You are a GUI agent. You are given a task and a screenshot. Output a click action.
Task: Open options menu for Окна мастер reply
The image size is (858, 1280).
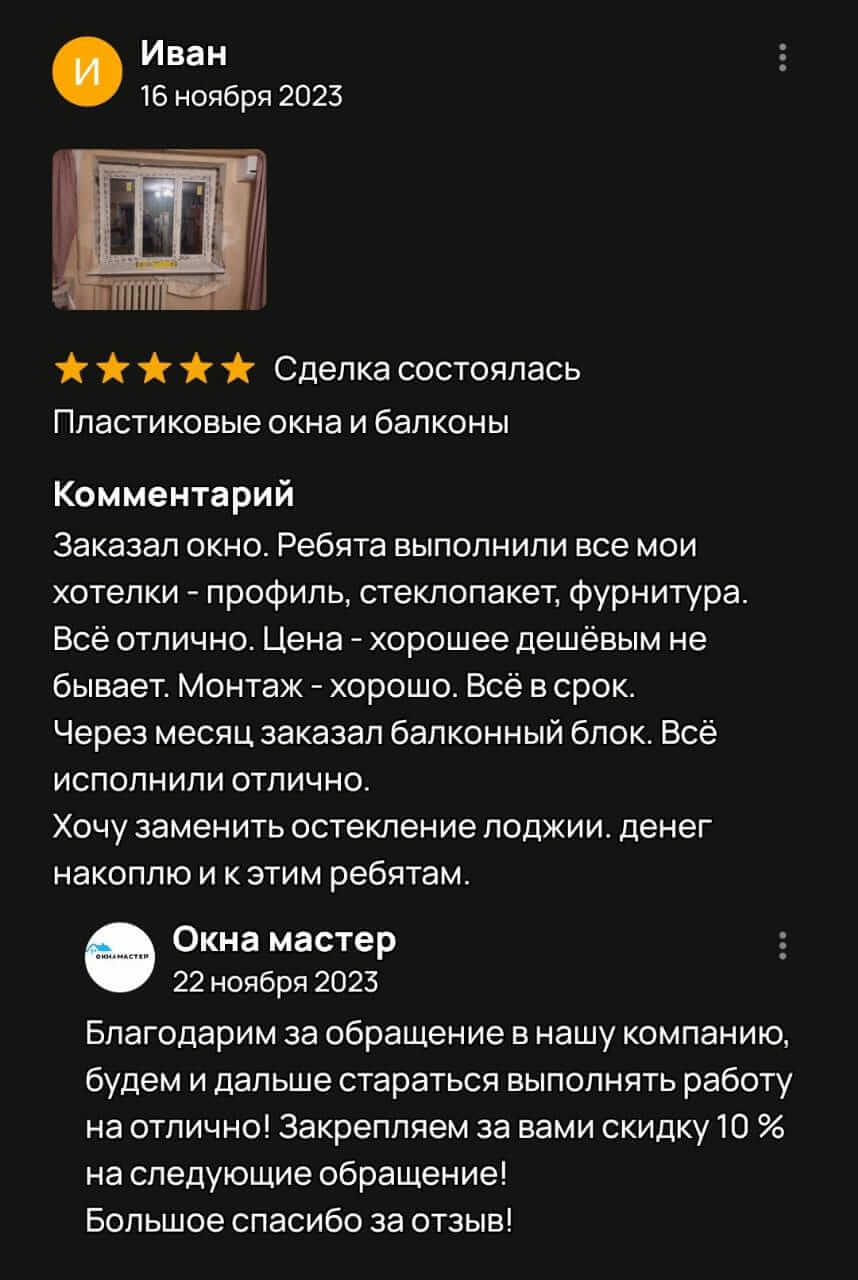click(782, 945)
